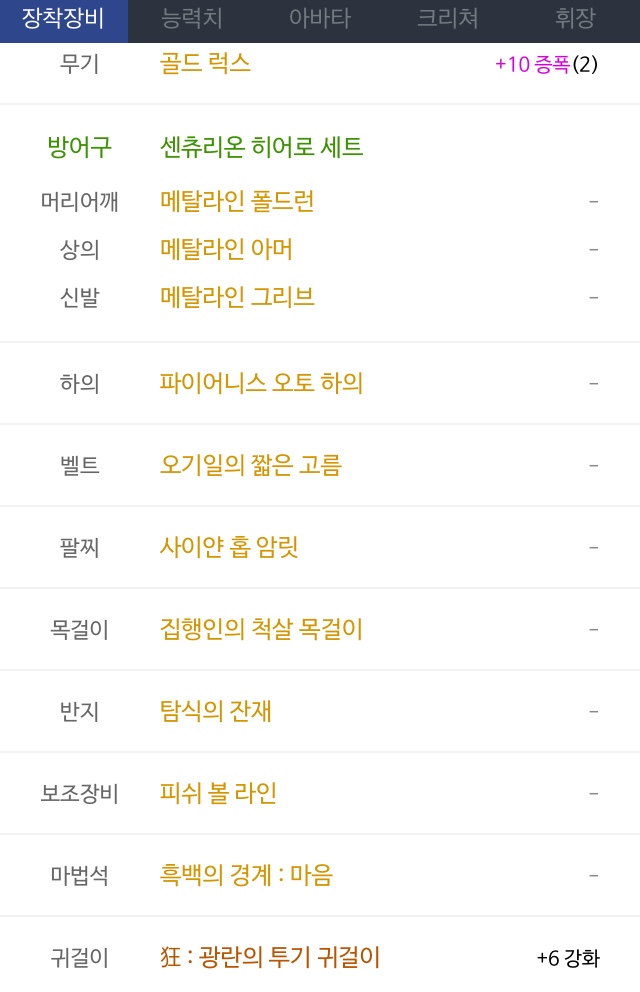View 탐식의 잔재 ring details

[x=216, y=711]
